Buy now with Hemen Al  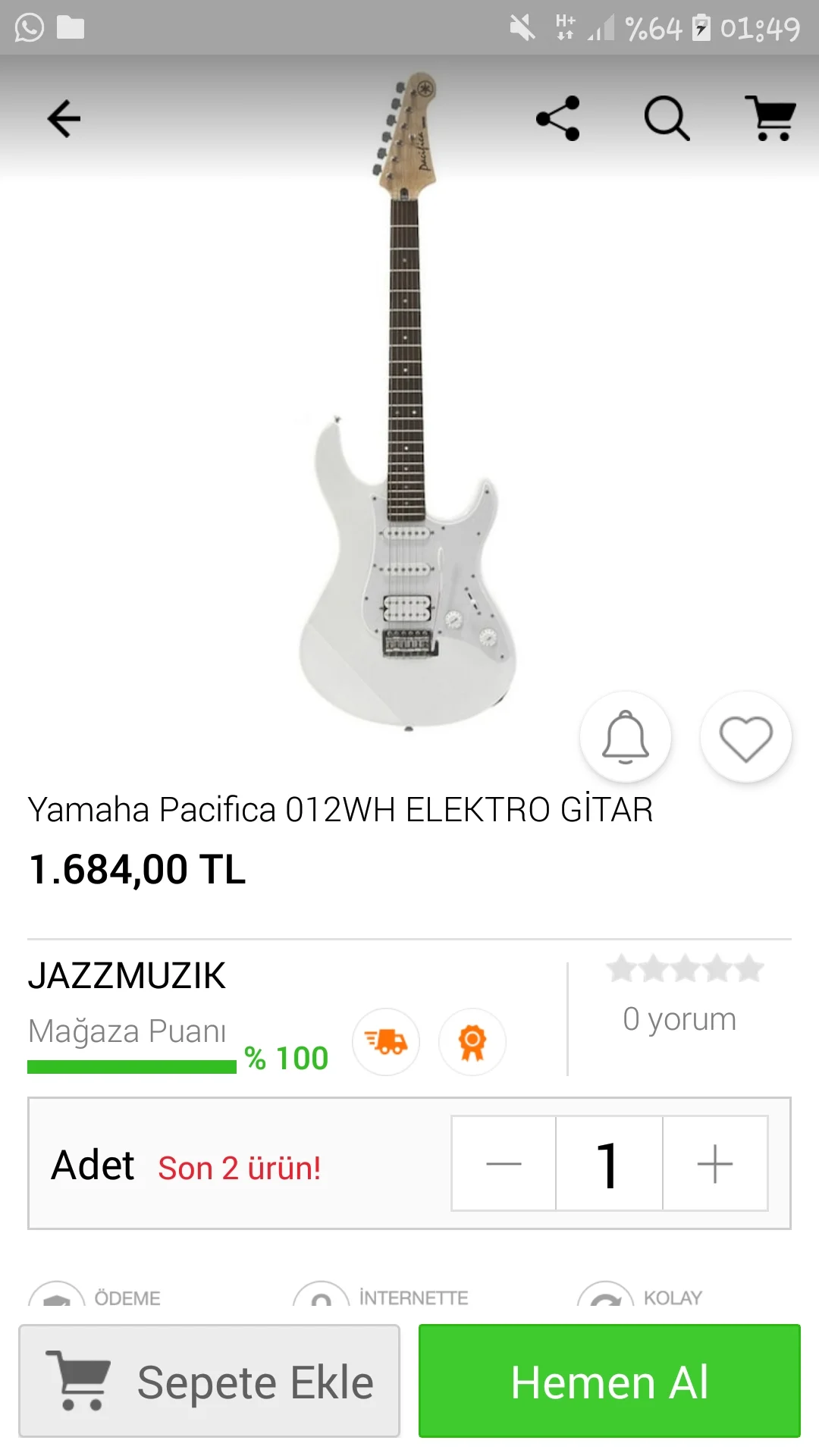[610, 1381]
